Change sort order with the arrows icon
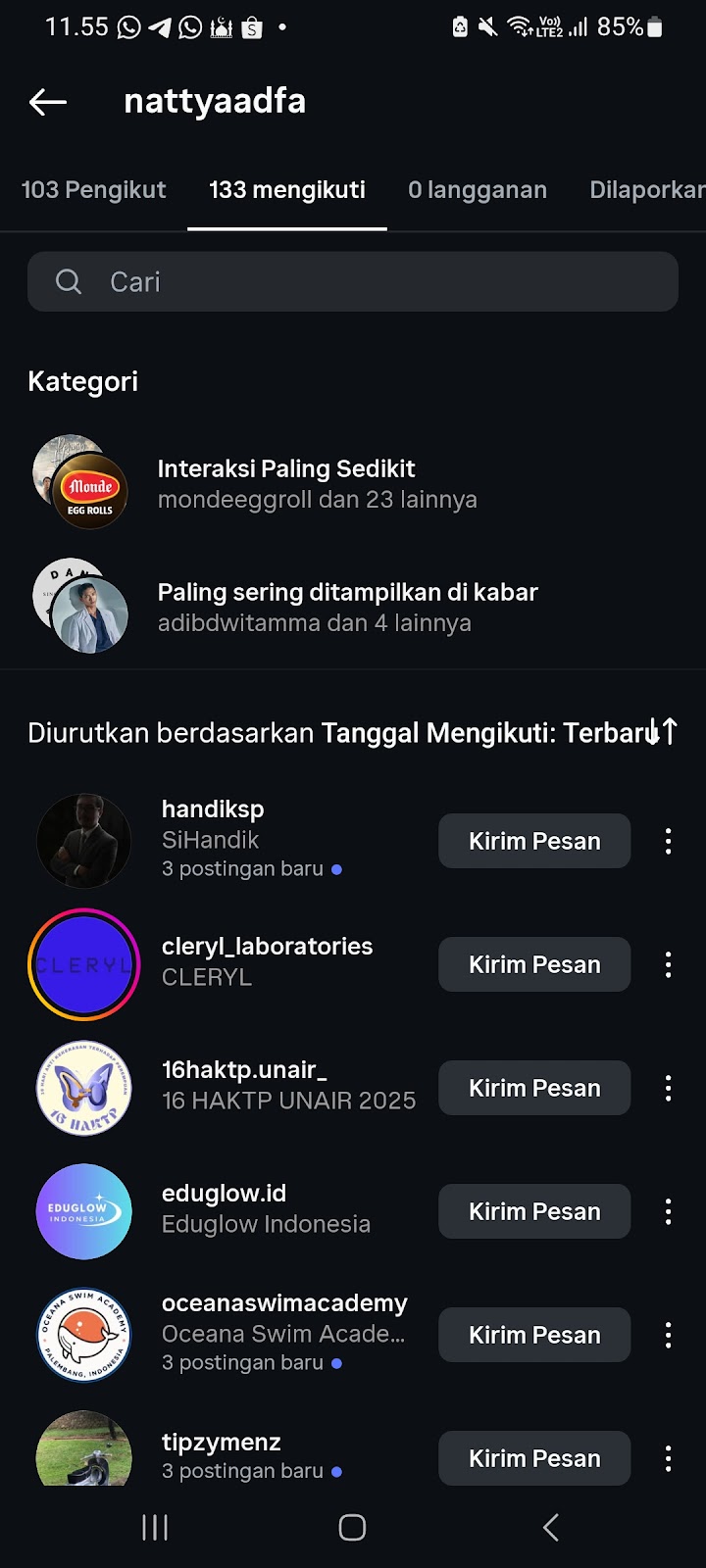Viewport: 706px width, 1568px height. click(663, 731)
